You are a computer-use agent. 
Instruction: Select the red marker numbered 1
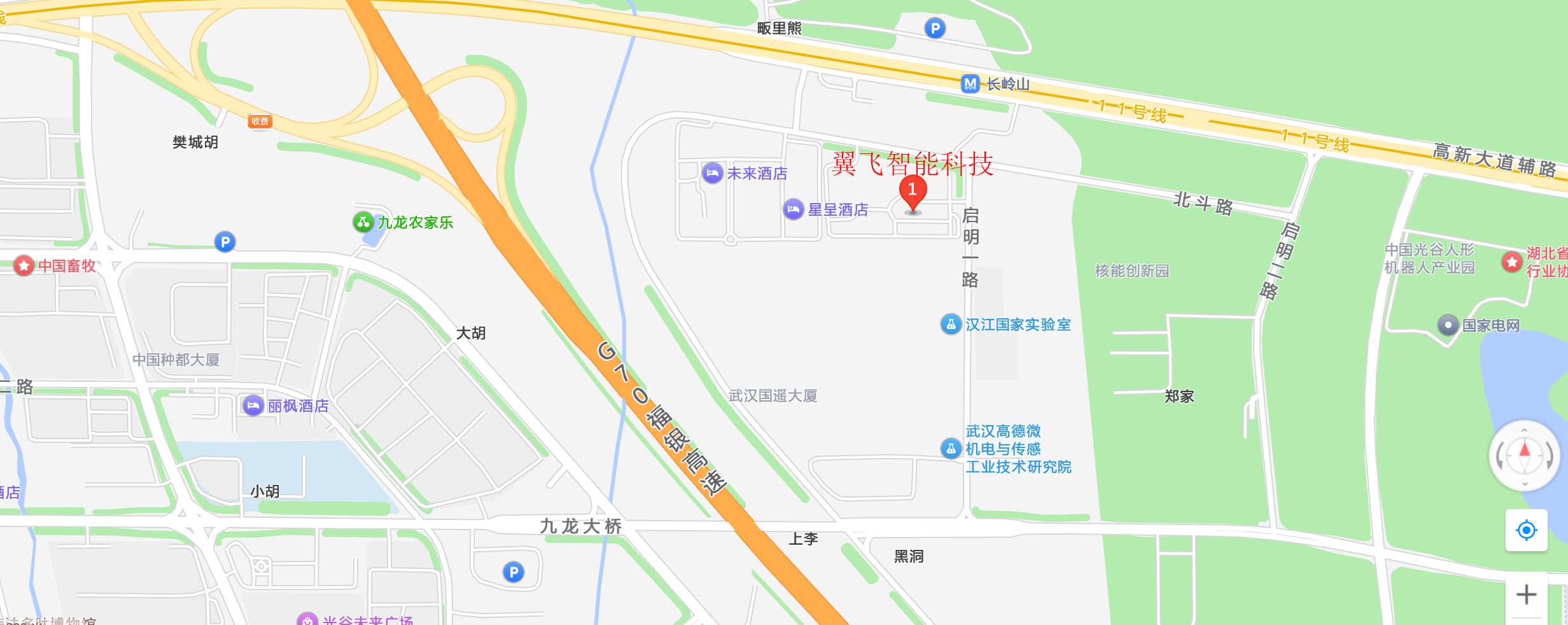click(913, 191)
